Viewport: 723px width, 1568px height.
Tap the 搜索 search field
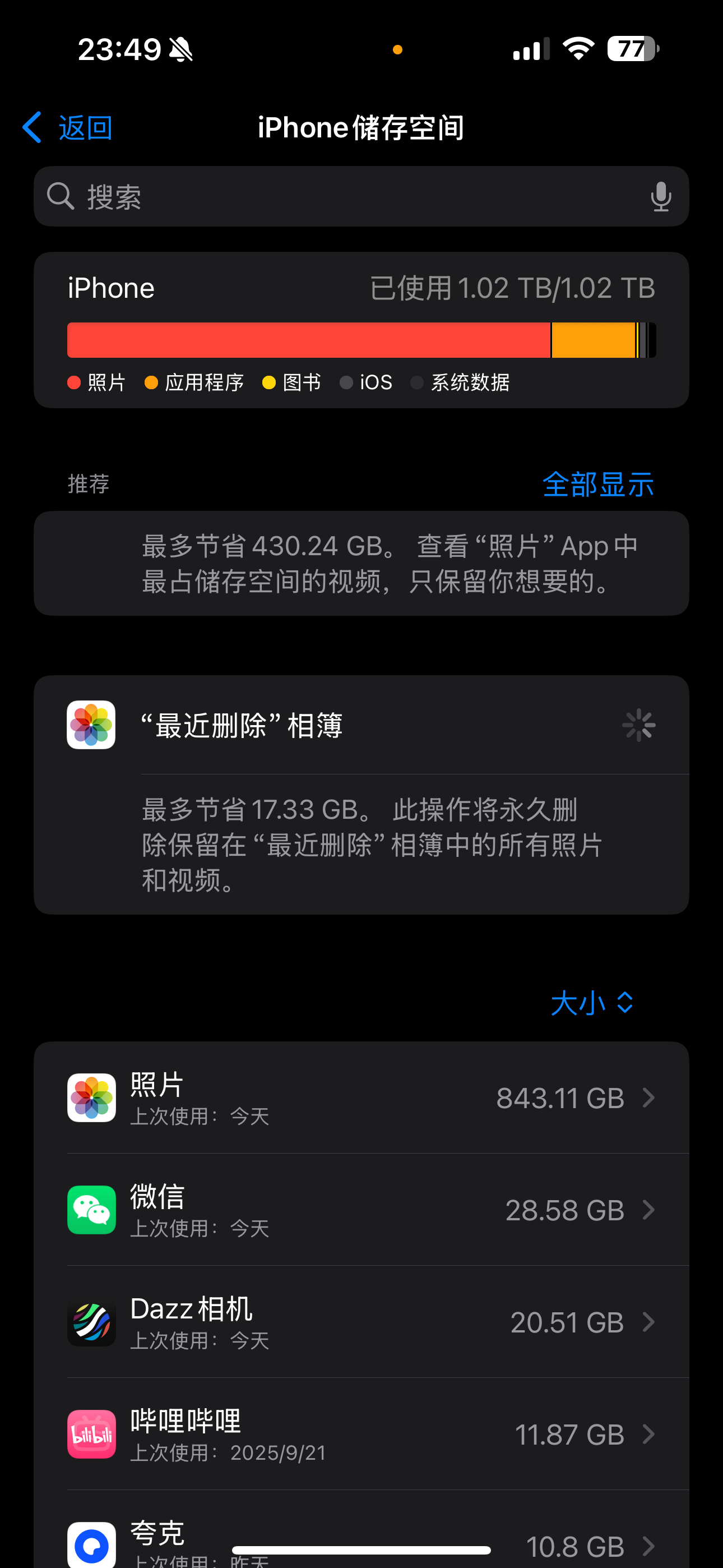[x=361, y=197]
